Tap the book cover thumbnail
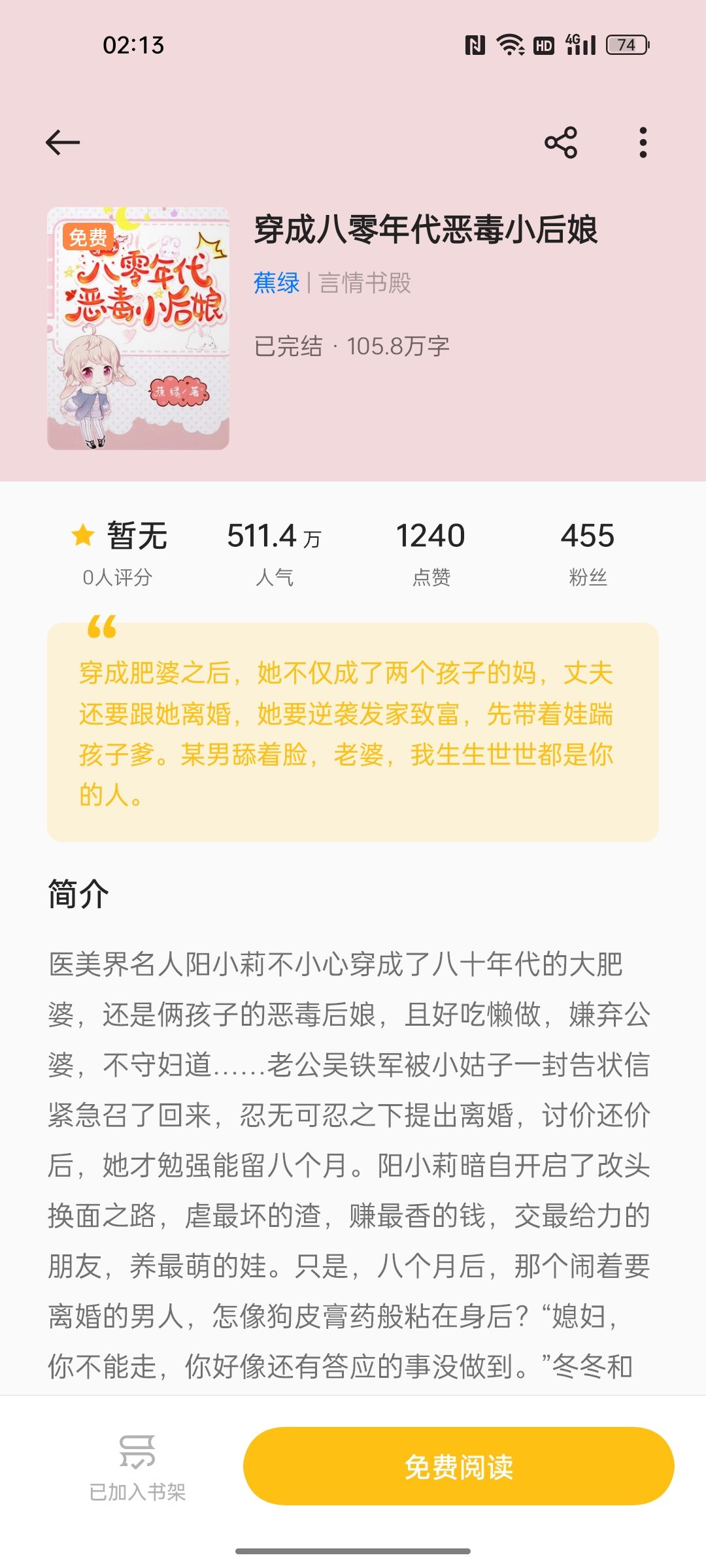706x1568 pixels. [x=138, y=329]
